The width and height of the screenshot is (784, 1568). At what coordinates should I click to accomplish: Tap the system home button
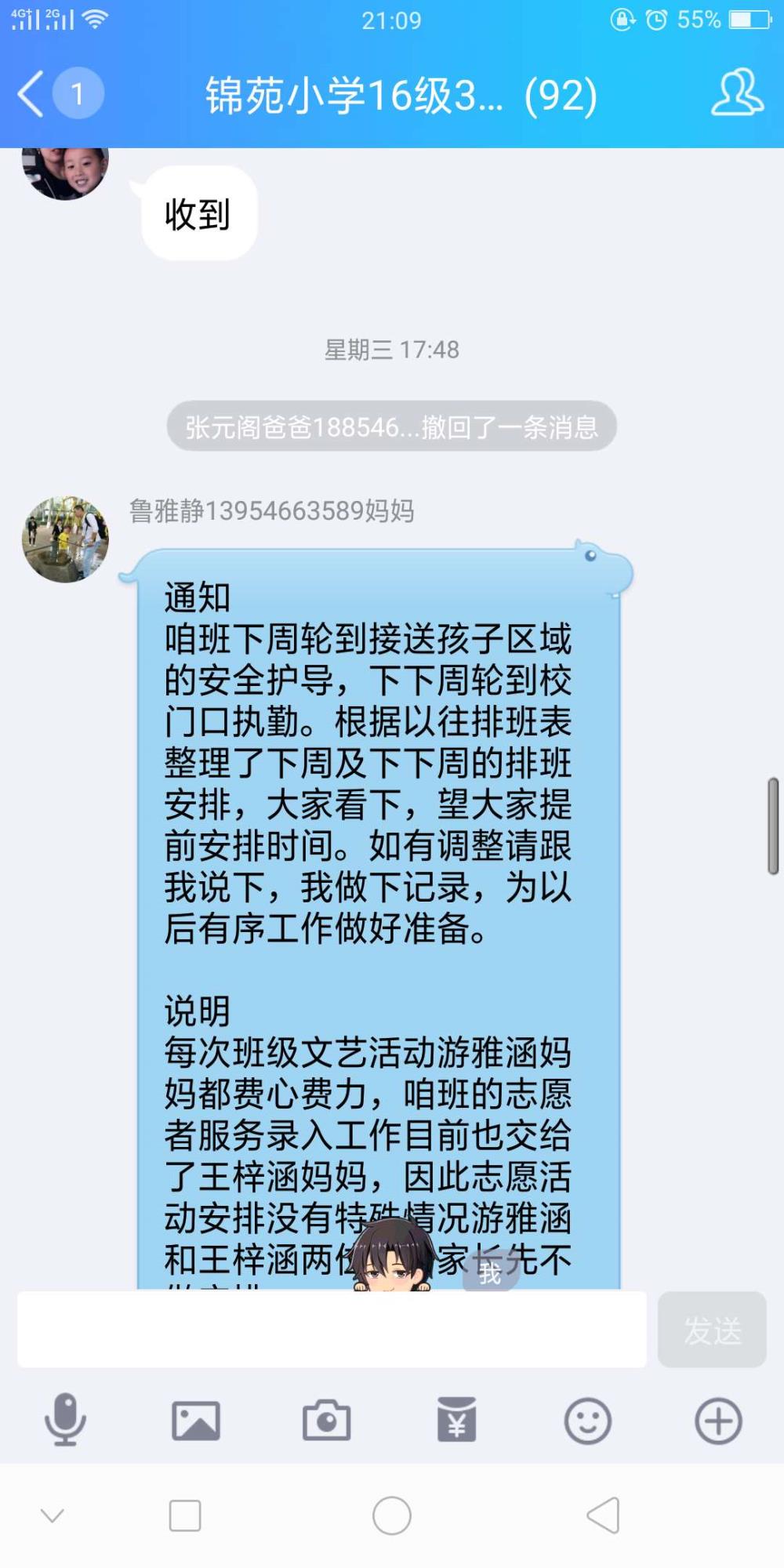[x=392, y=1515]
